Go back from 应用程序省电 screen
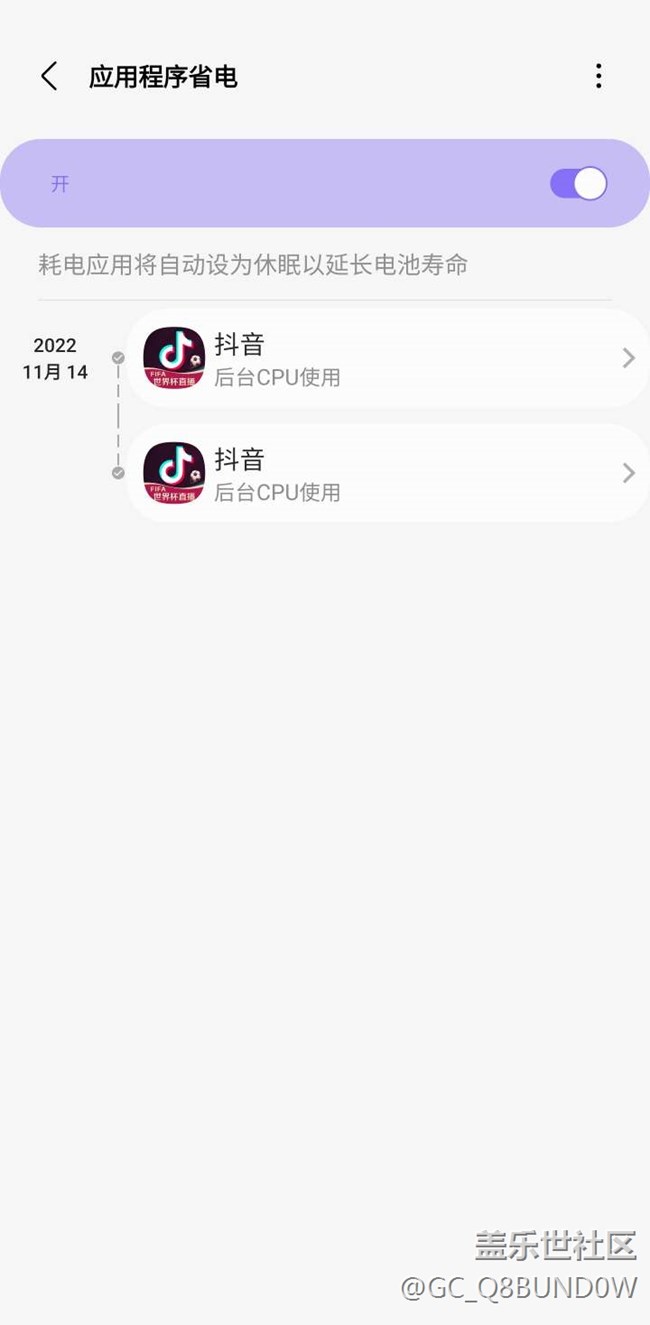 (49, 76)
